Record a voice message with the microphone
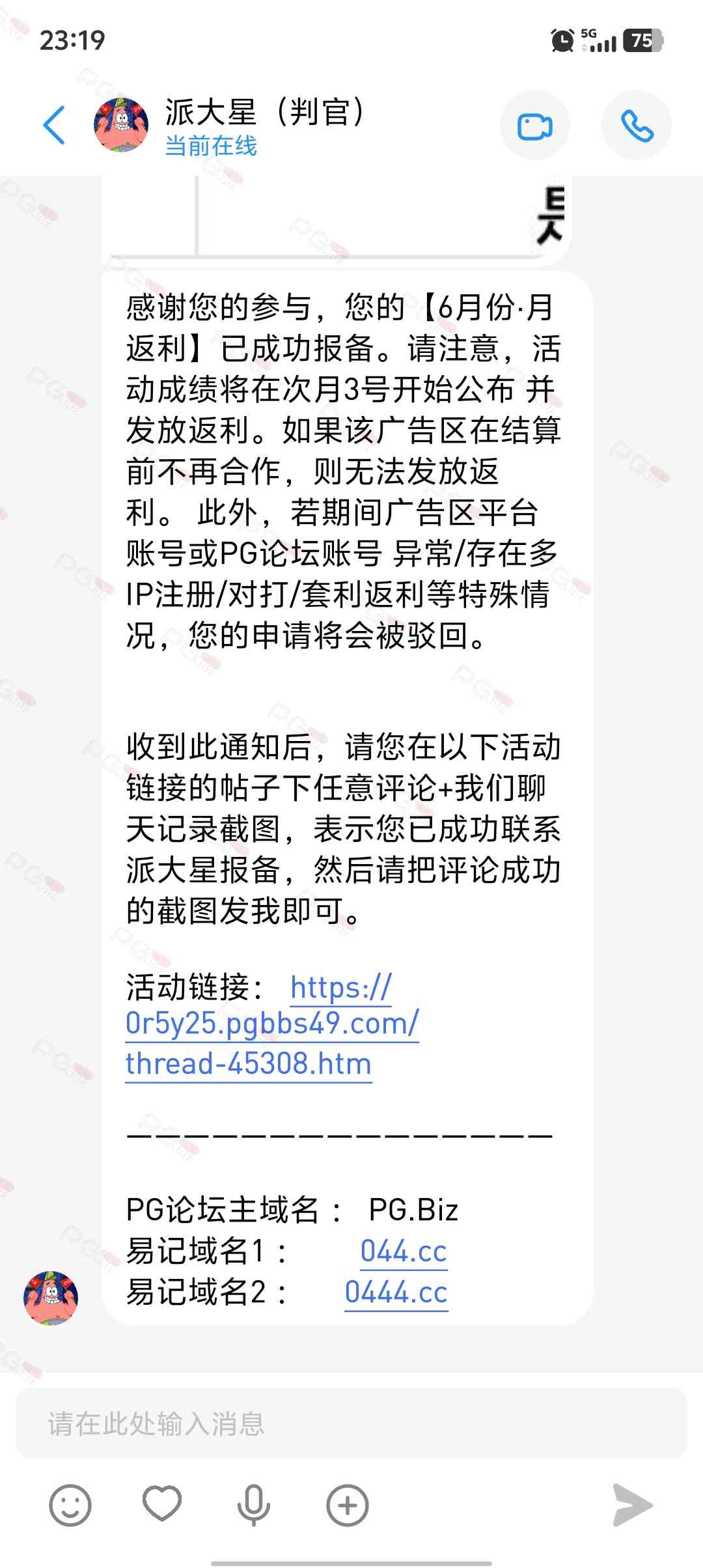Image resolution: width=703 pixels, height=1568 pixels. point(254,1505)
